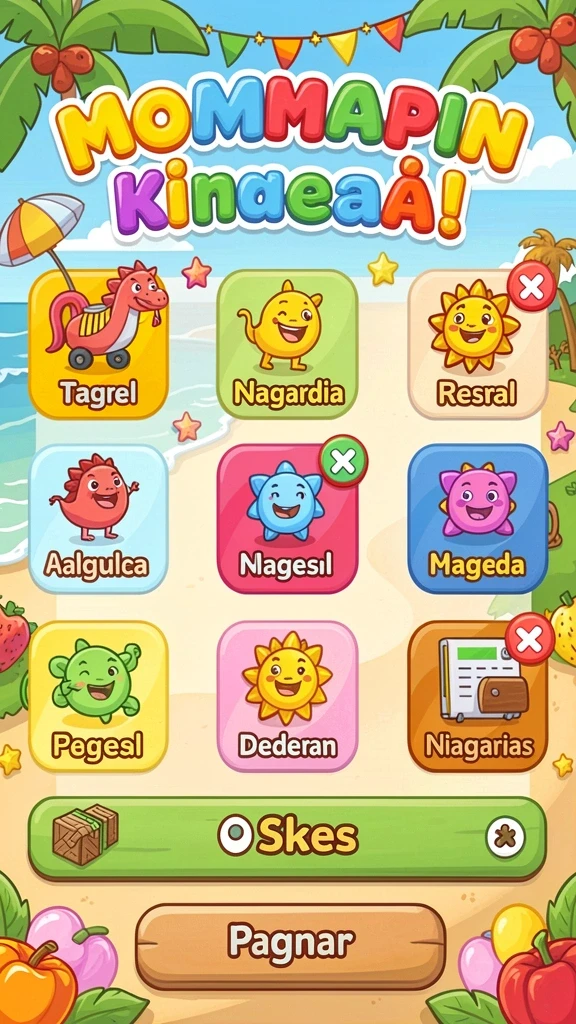Tap the green X badge on Nagesil

(x=343, y=461)
